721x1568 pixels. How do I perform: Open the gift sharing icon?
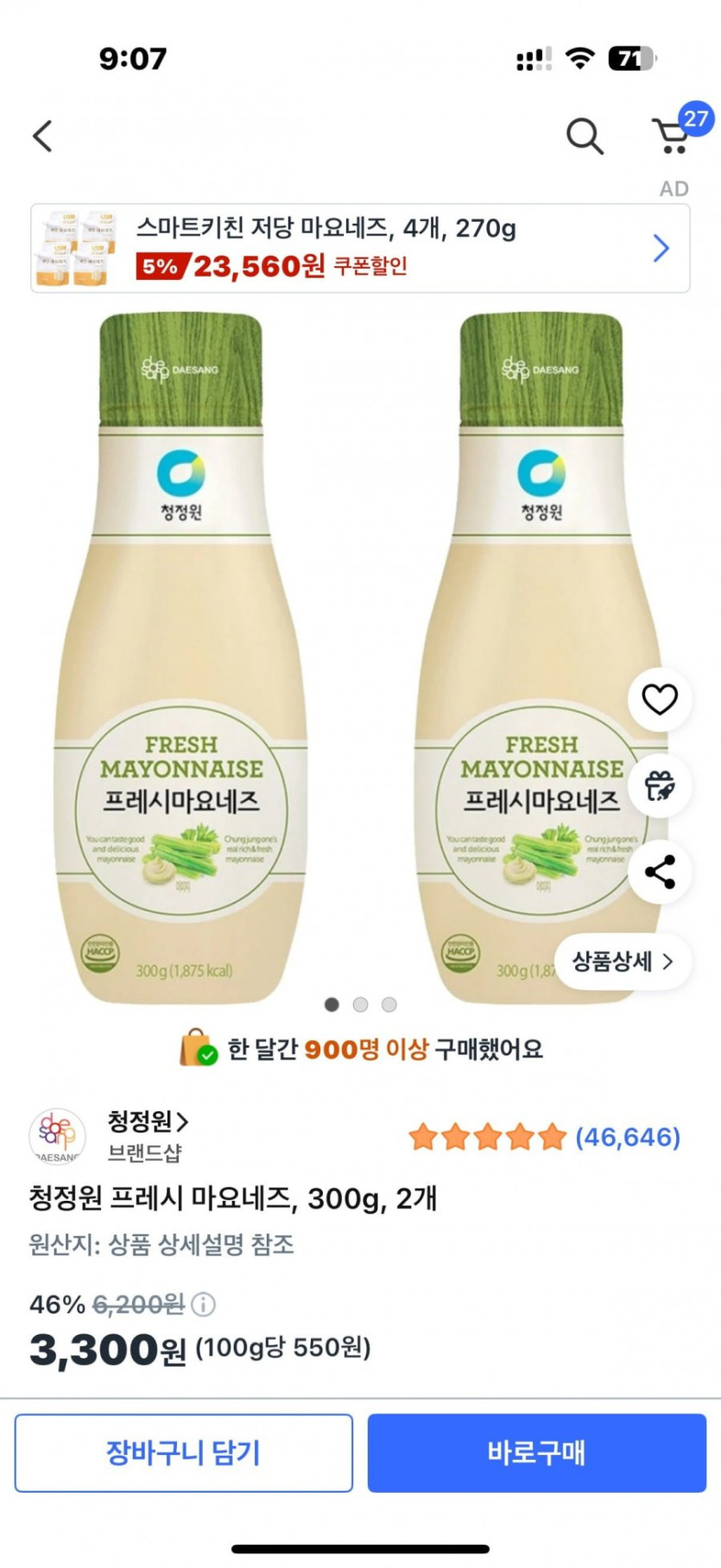coord(660,787)
